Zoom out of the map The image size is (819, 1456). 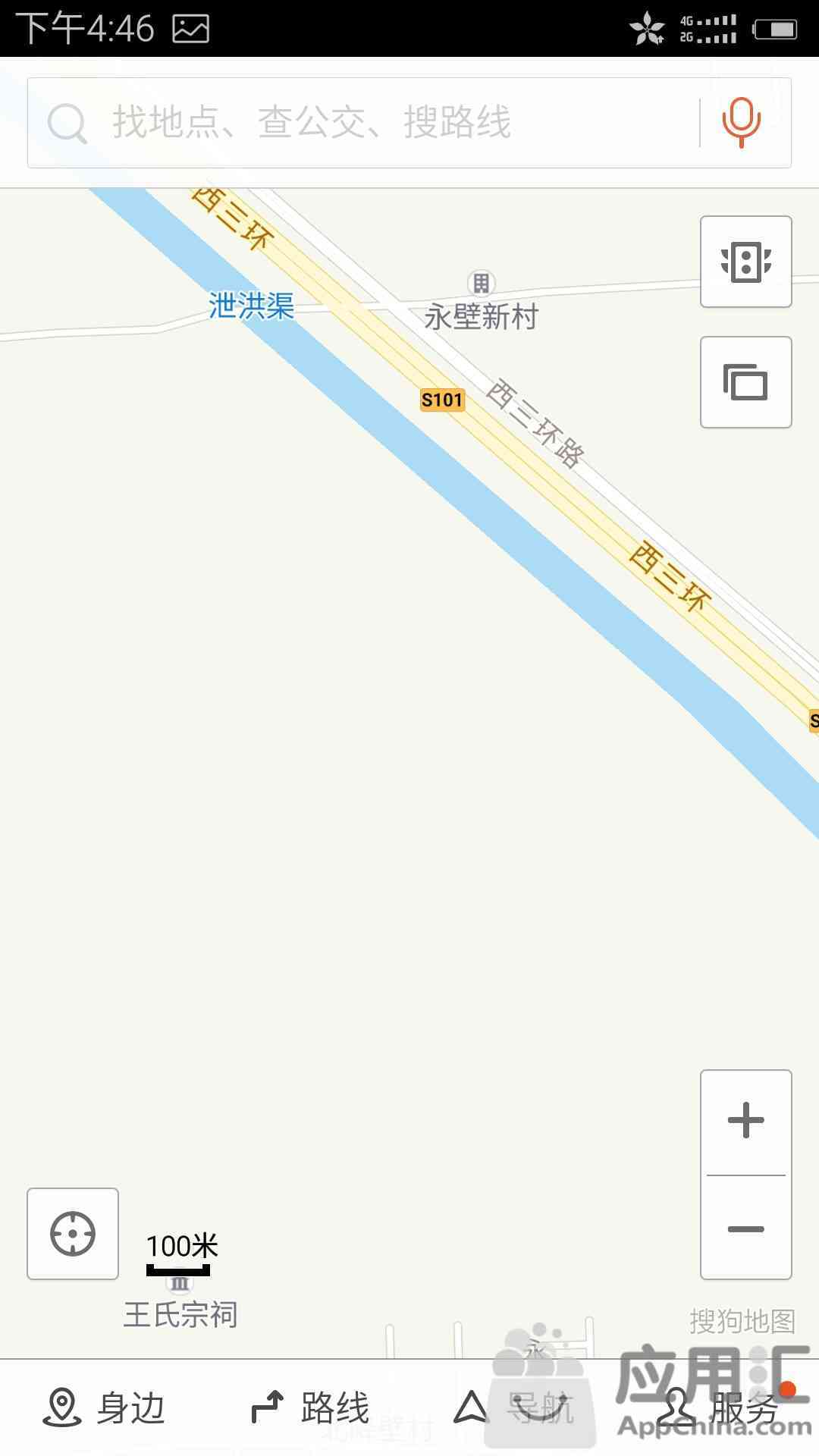pos(746,1228)
